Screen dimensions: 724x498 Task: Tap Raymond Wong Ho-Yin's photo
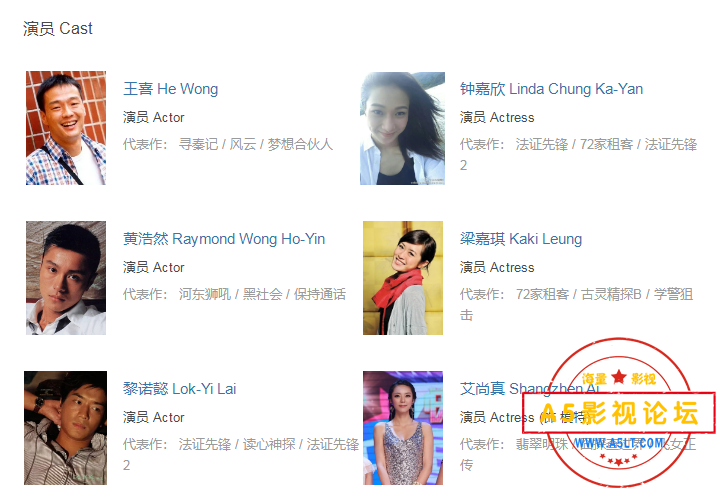tap(66, 278)
